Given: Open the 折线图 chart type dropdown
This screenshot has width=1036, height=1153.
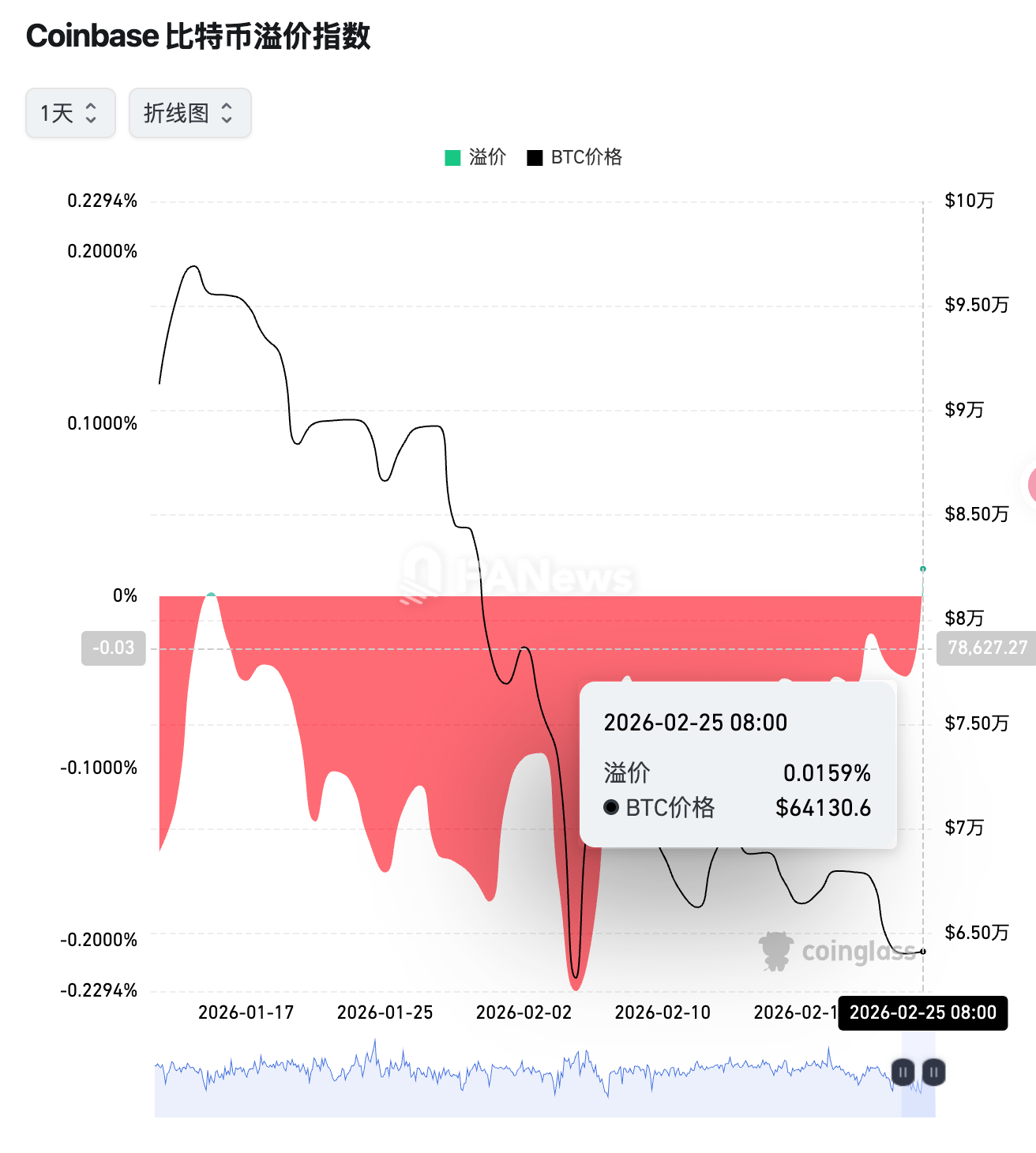Looking at the screenshot, I should [x=190, y=113].
